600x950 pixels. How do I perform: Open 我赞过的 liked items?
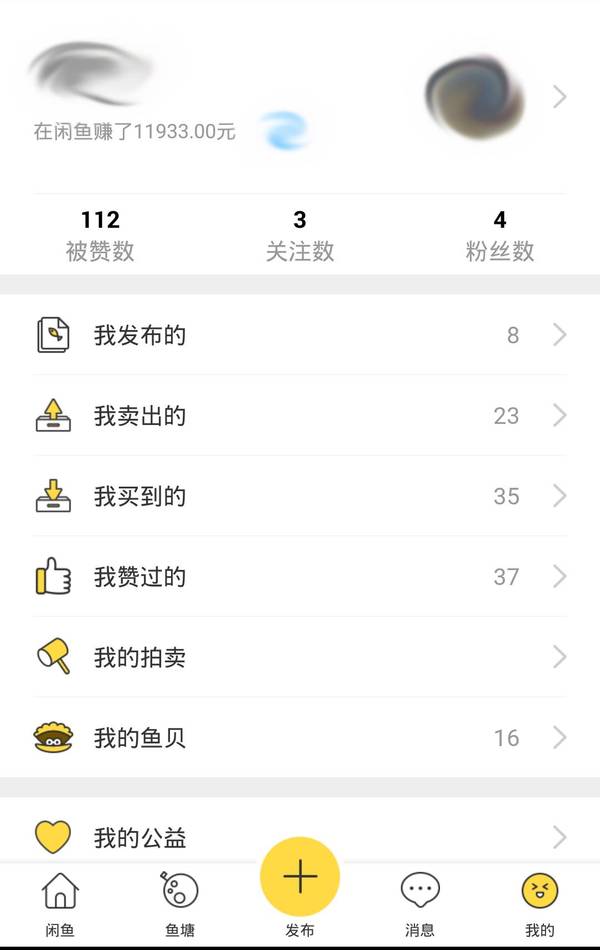(300, 577)
